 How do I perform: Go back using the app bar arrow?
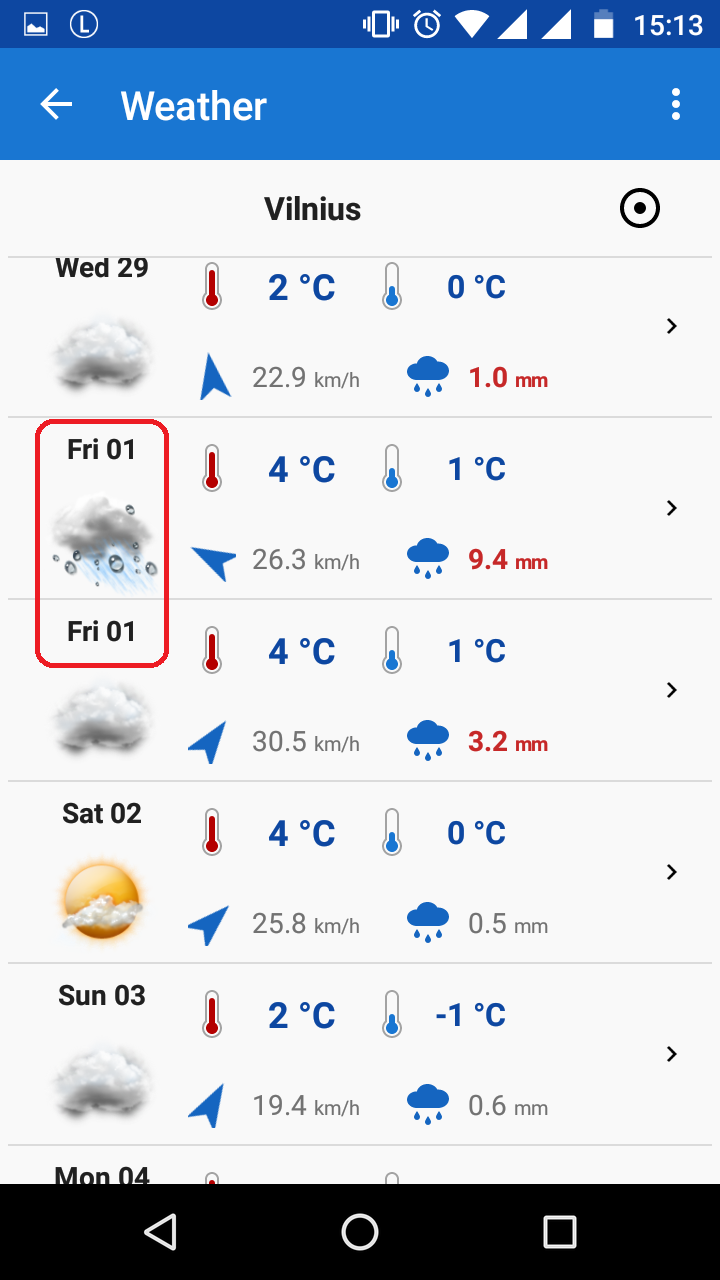tap(56, 105)
